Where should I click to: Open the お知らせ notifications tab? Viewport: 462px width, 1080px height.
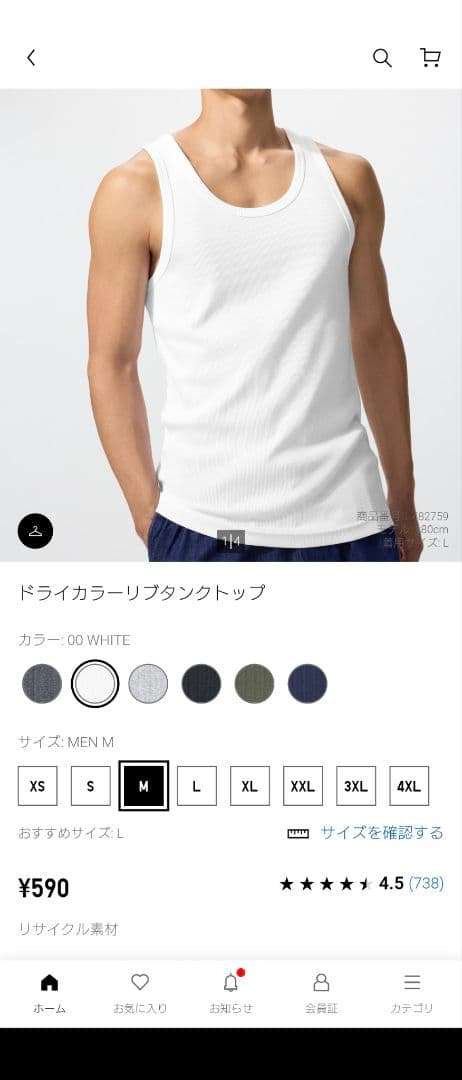(x=231, y=993)
